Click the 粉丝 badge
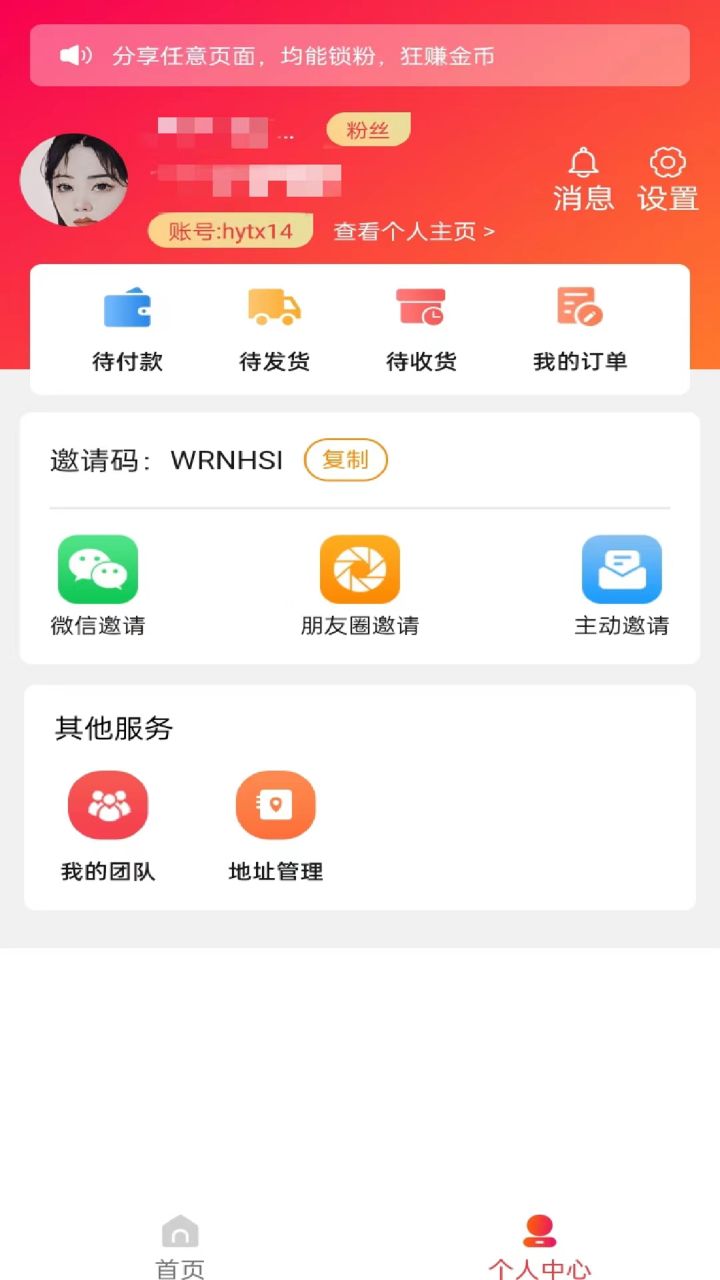Viewport: 720px width, 1280px height. [x=367, y=128]
